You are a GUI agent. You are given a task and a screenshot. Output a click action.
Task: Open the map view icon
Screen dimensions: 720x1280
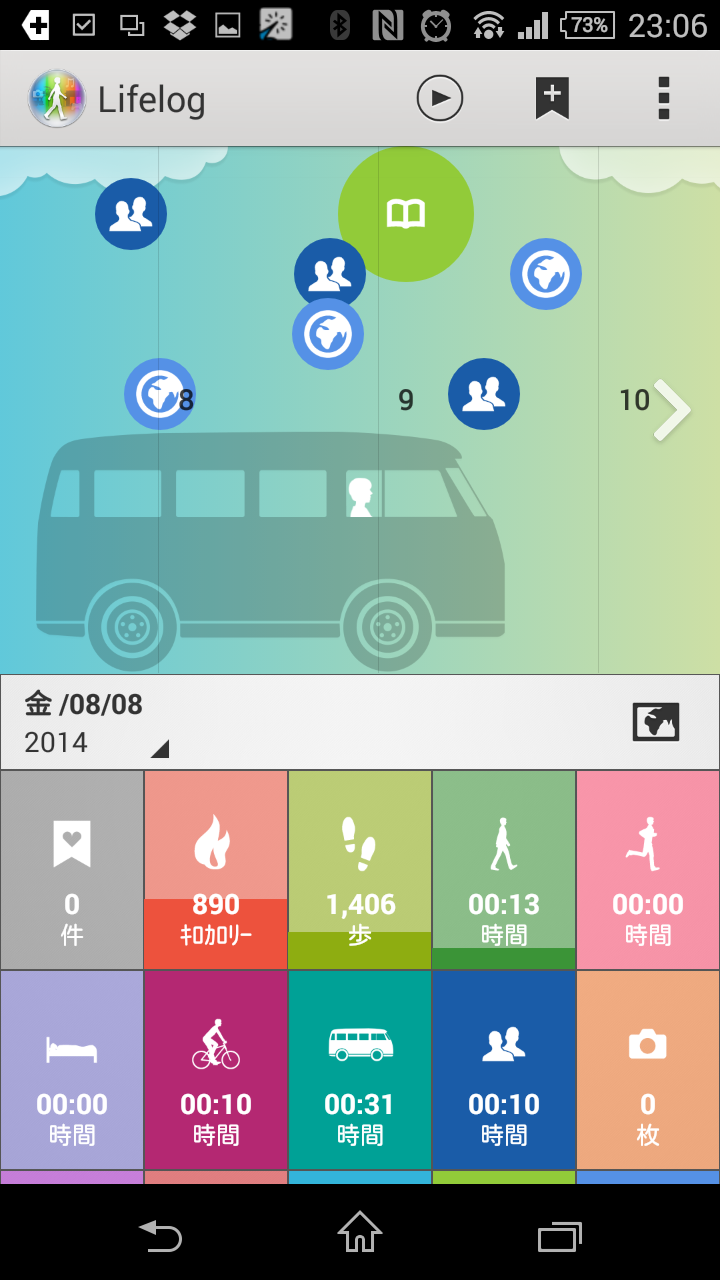pos(656,721)
